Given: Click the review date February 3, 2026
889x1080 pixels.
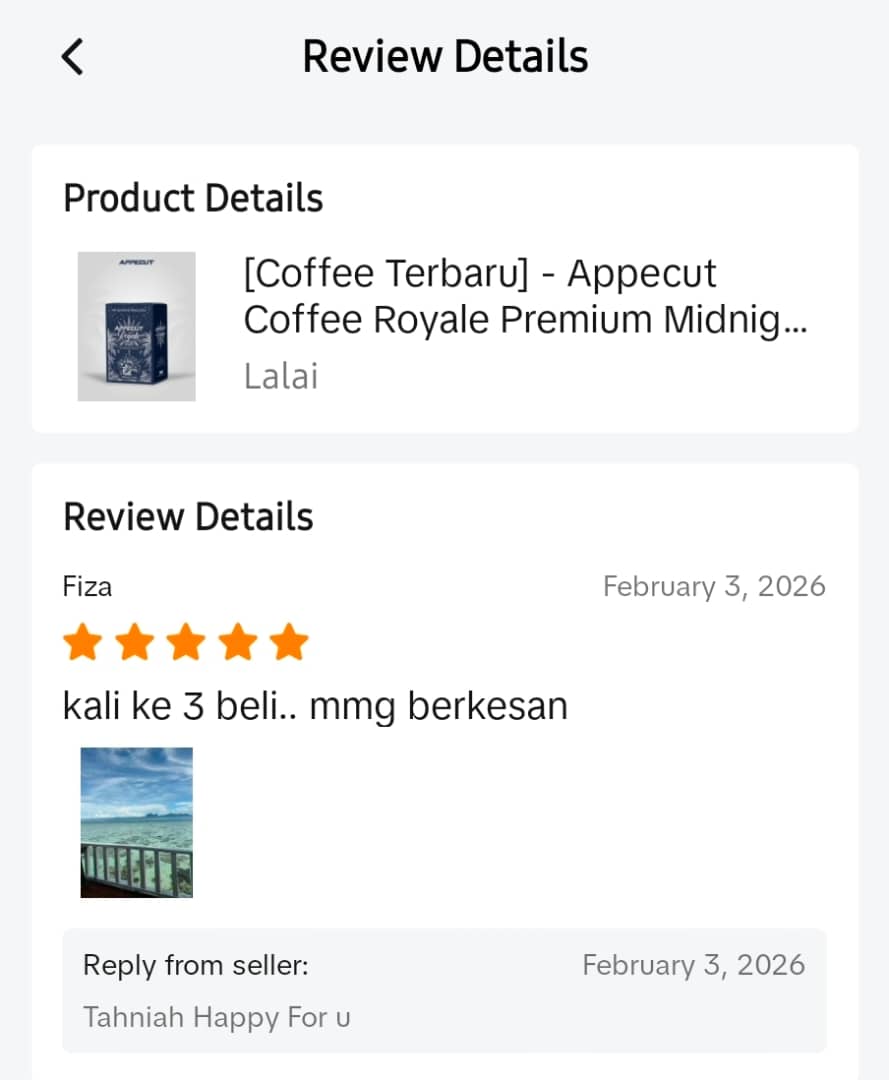Looking at the screenshot, I should point(714,586).
